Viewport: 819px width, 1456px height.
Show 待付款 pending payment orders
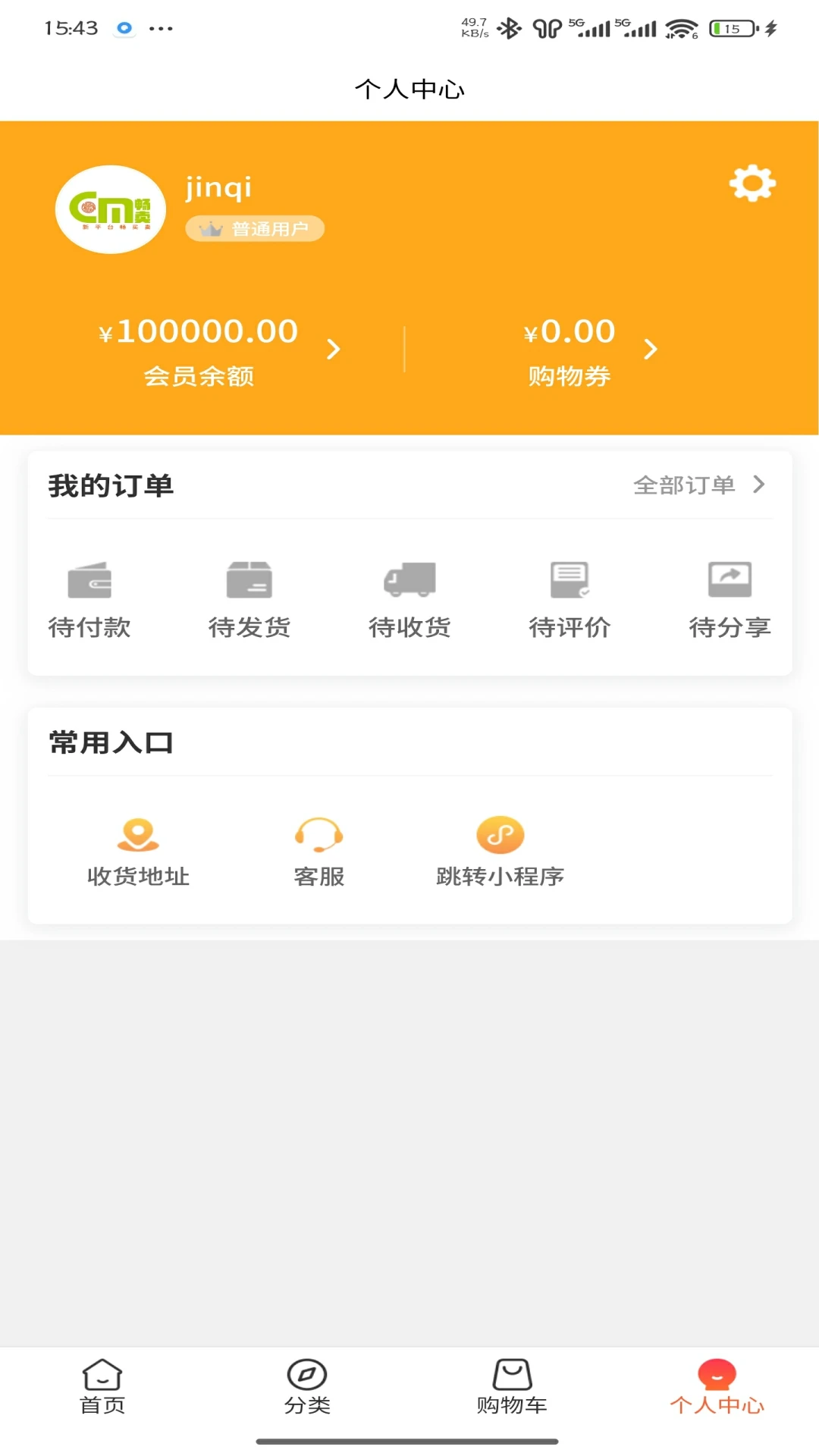pos(89,599)
